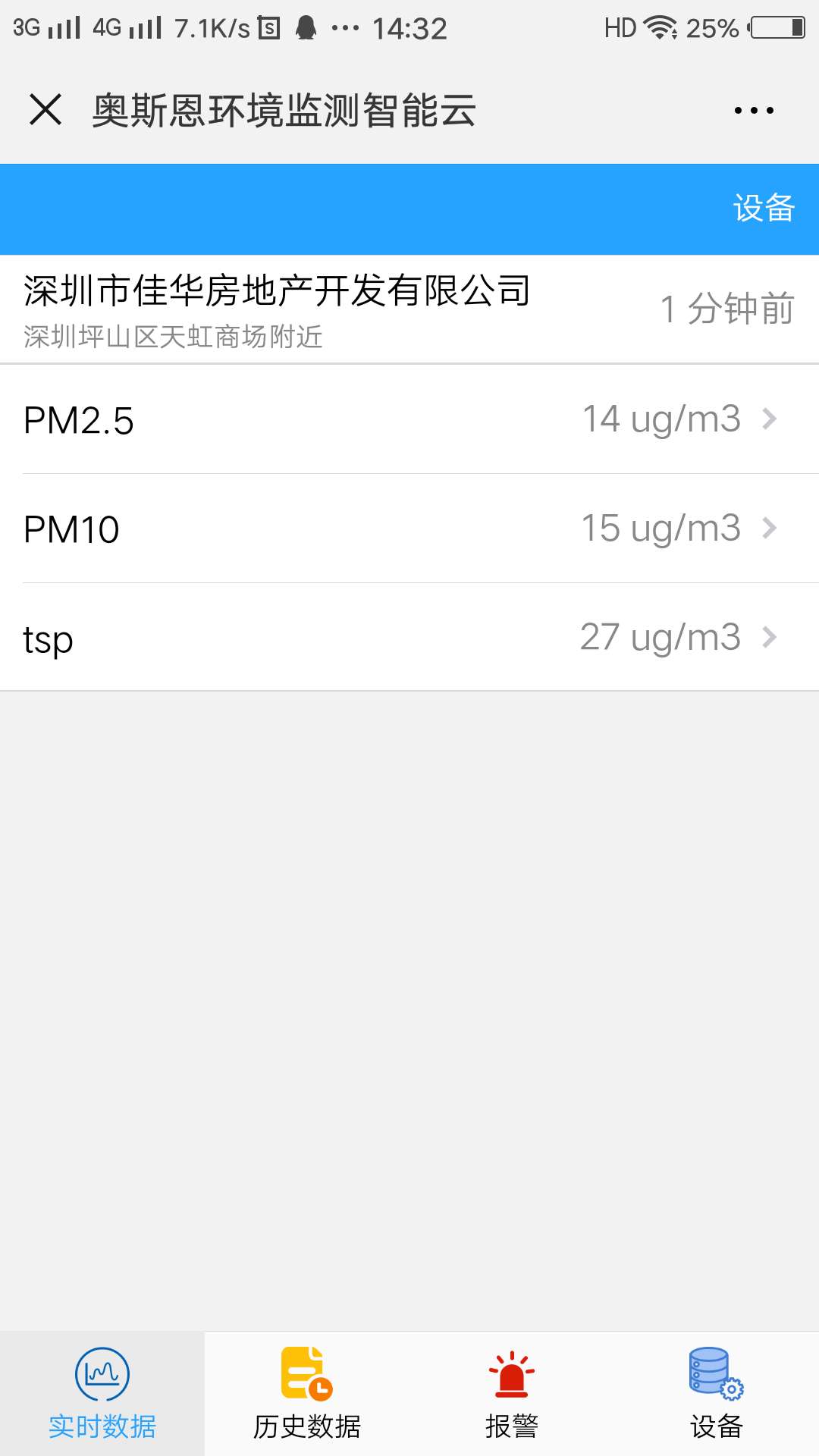Open the three-dot overflow menu
The height and width of the screenshot is (1456, 819).
(x=754, y=111)
